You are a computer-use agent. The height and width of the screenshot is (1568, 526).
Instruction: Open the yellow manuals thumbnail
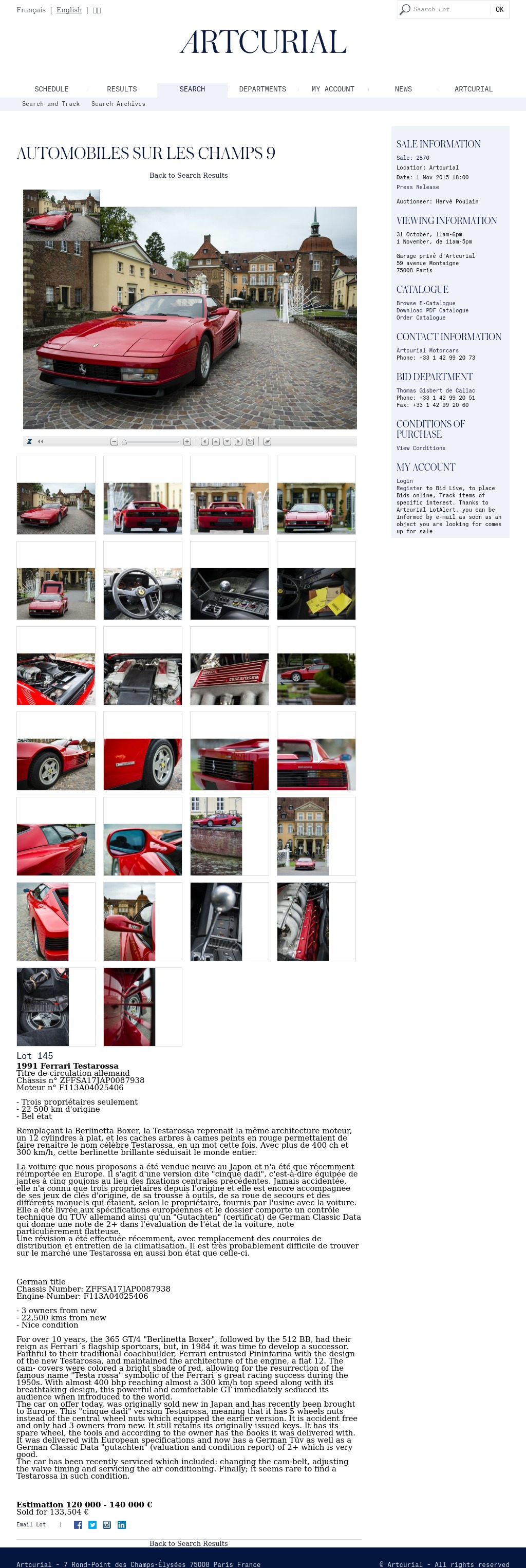pos(316,593)
